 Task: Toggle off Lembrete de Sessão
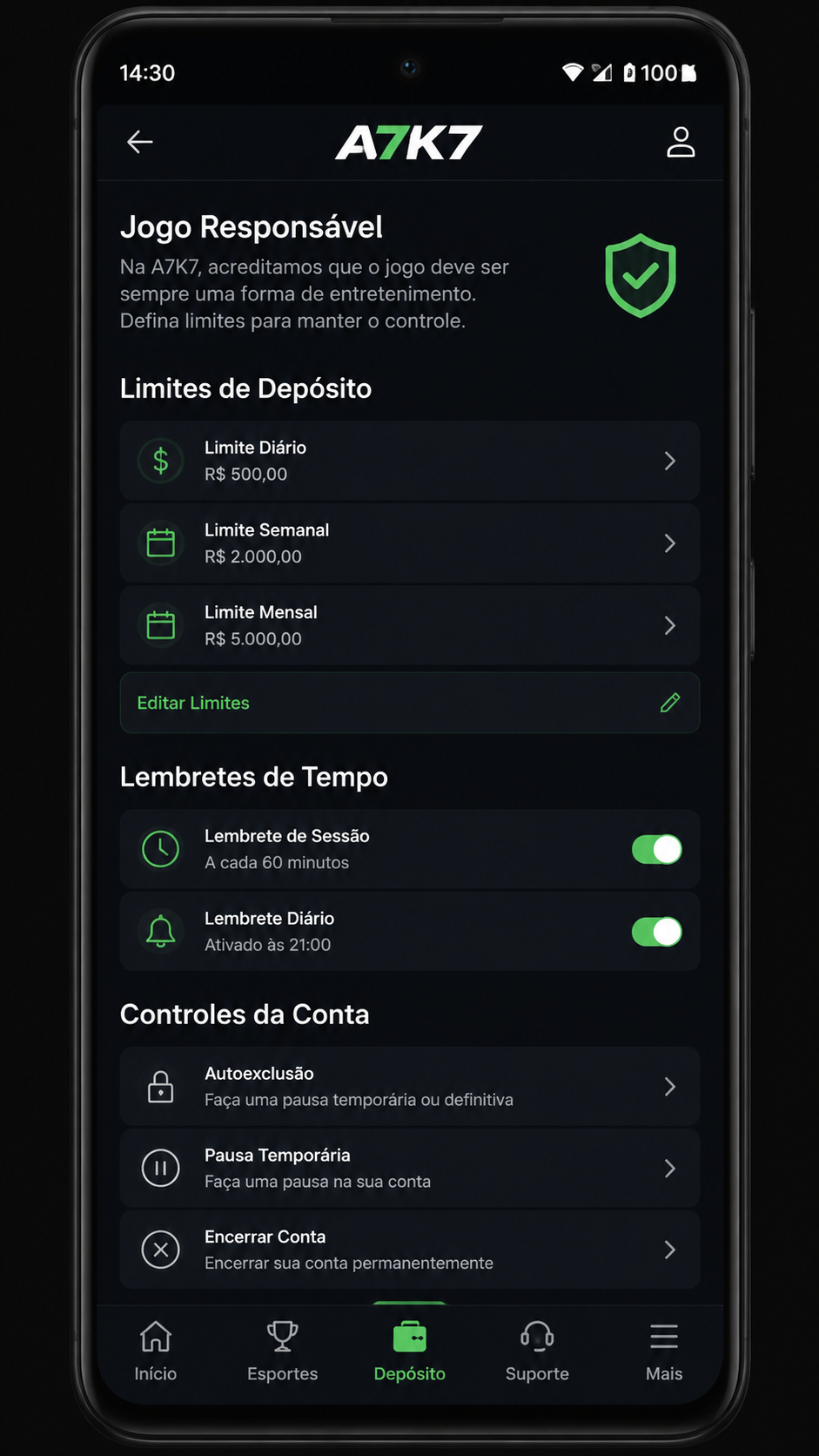point(656,849)
